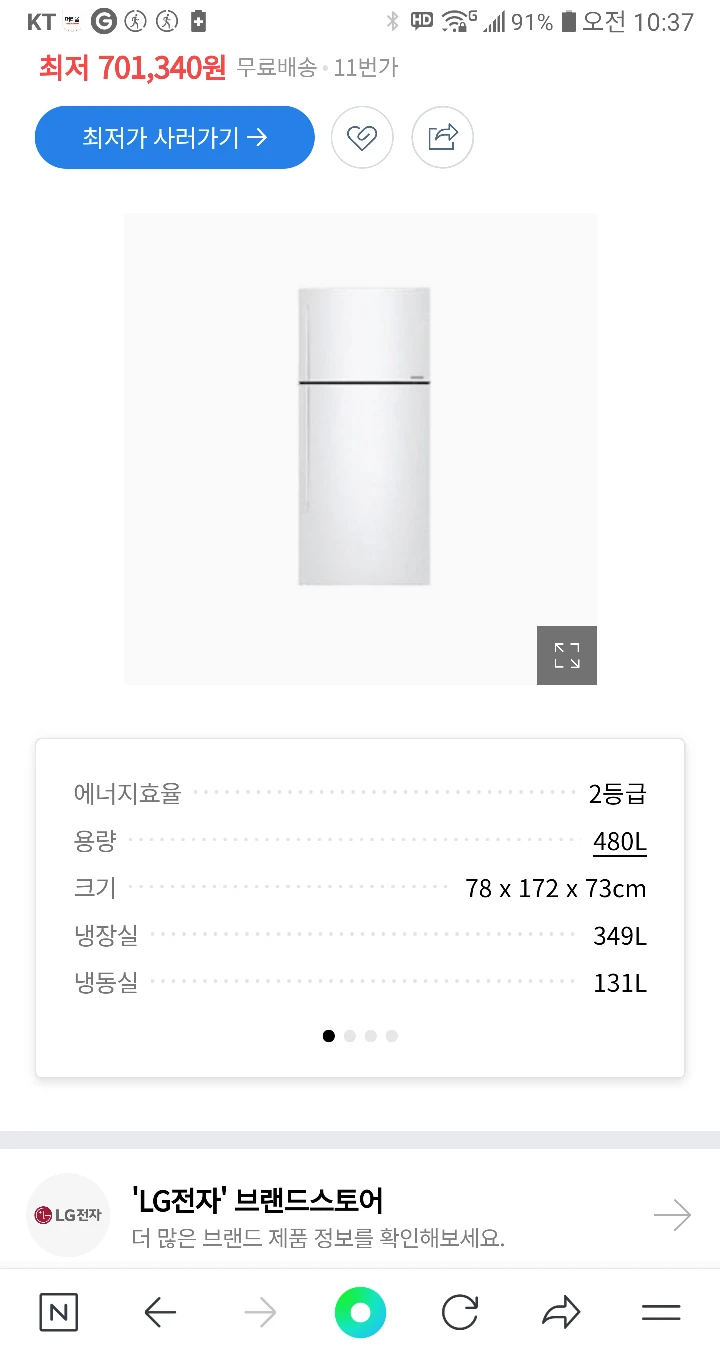
Task: Reload the page with the refresh icon
Action: [x=459, y=1312]
